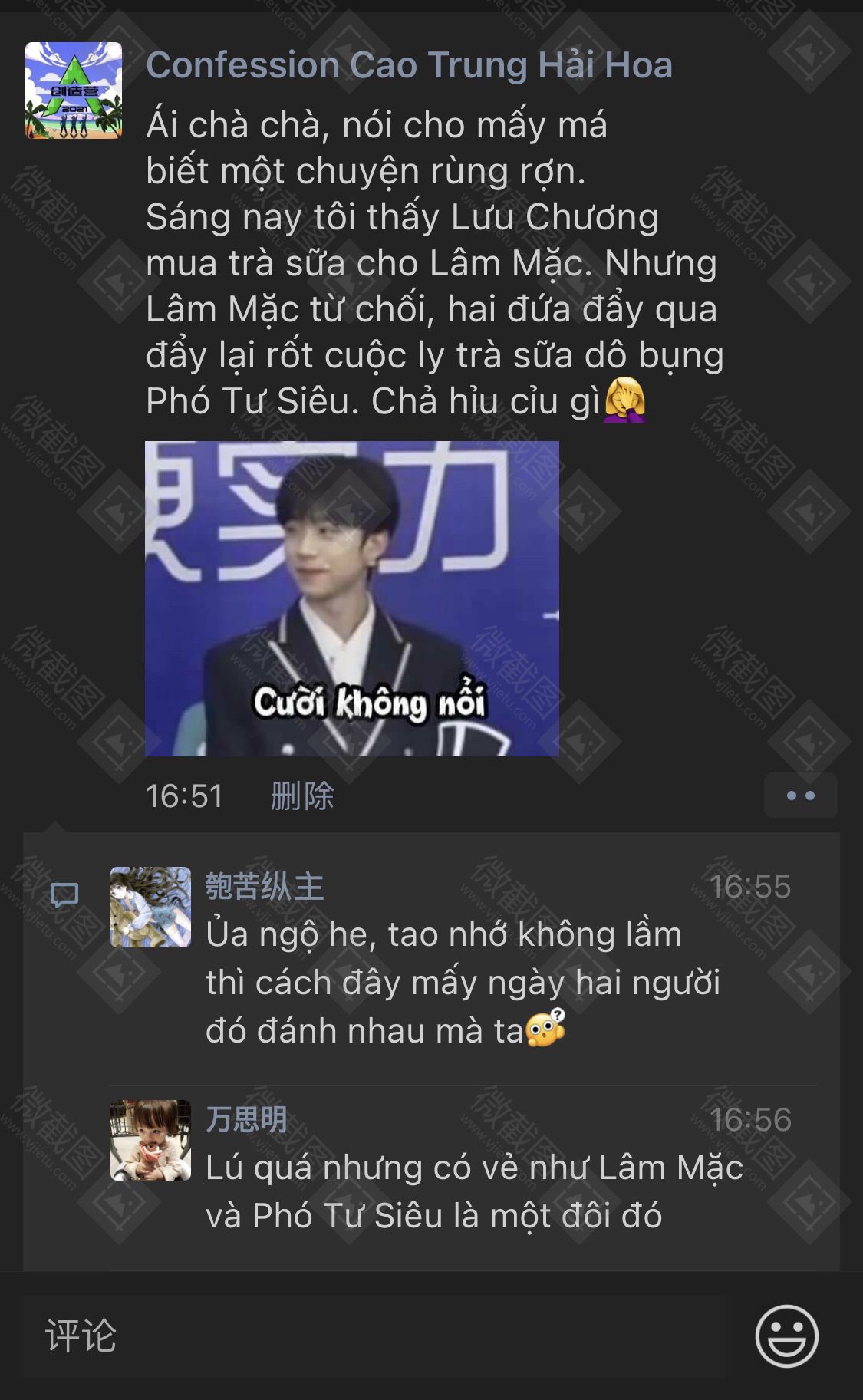Tap 删除 to delete this post
863x1400 pixels.
pos(302,796)
